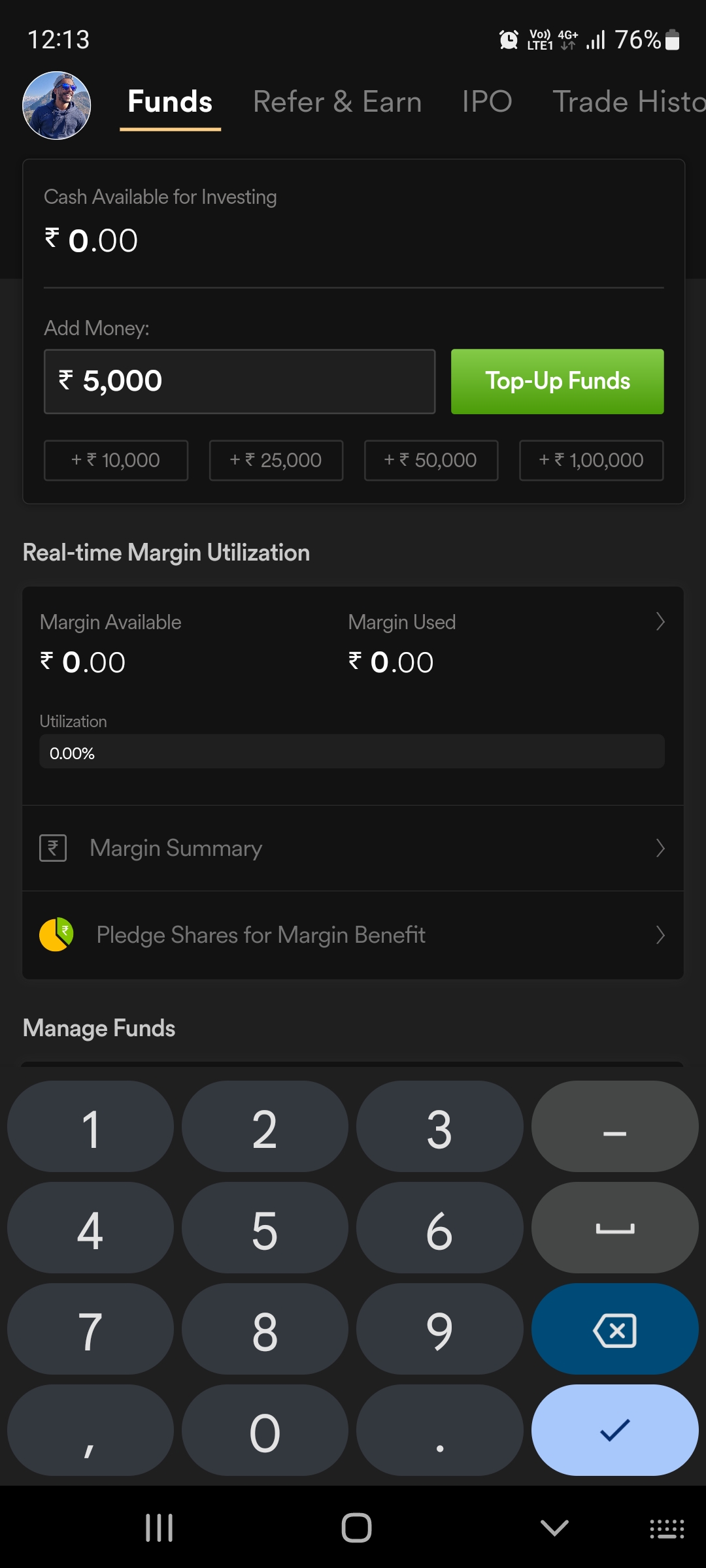Viewport: 706px width, 1568px height.
Task: Add ₹25,000 quick amount
Action: (x=276, y=461)
